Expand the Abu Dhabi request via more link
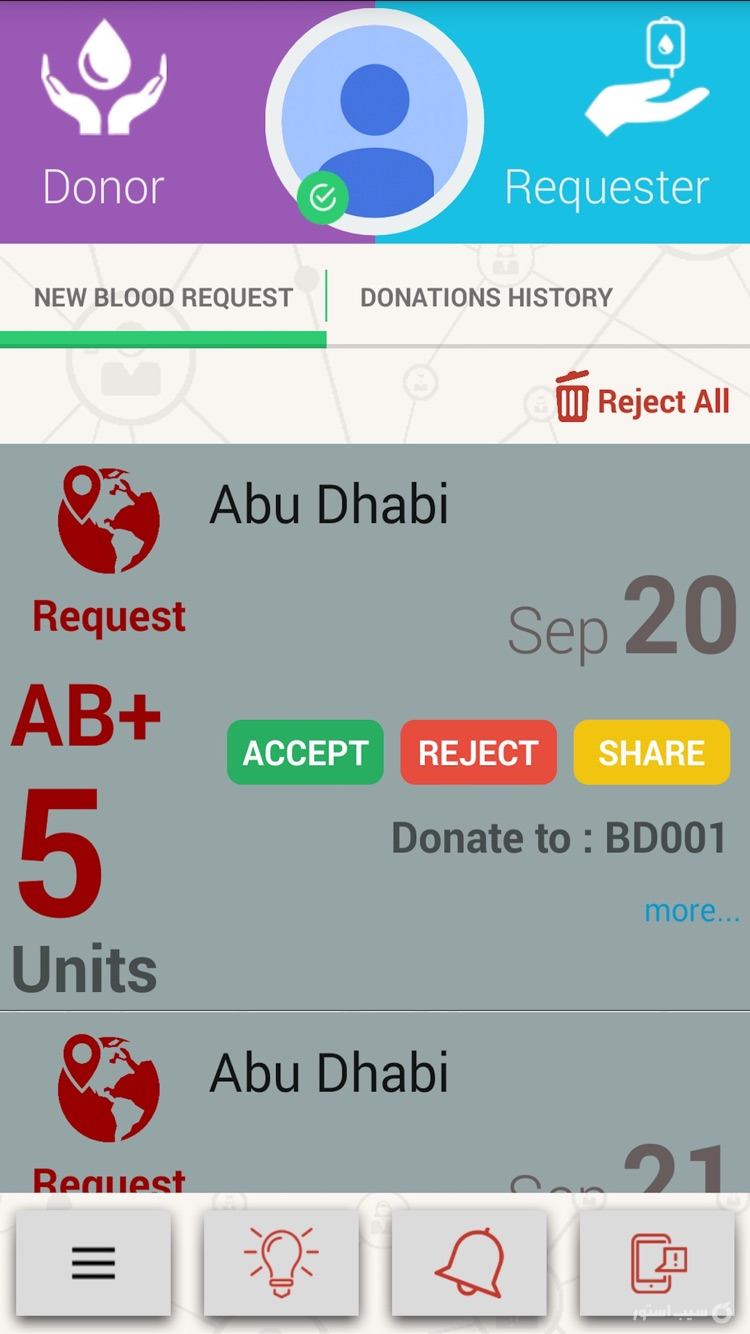The image size is (750, 1334). 693,911
